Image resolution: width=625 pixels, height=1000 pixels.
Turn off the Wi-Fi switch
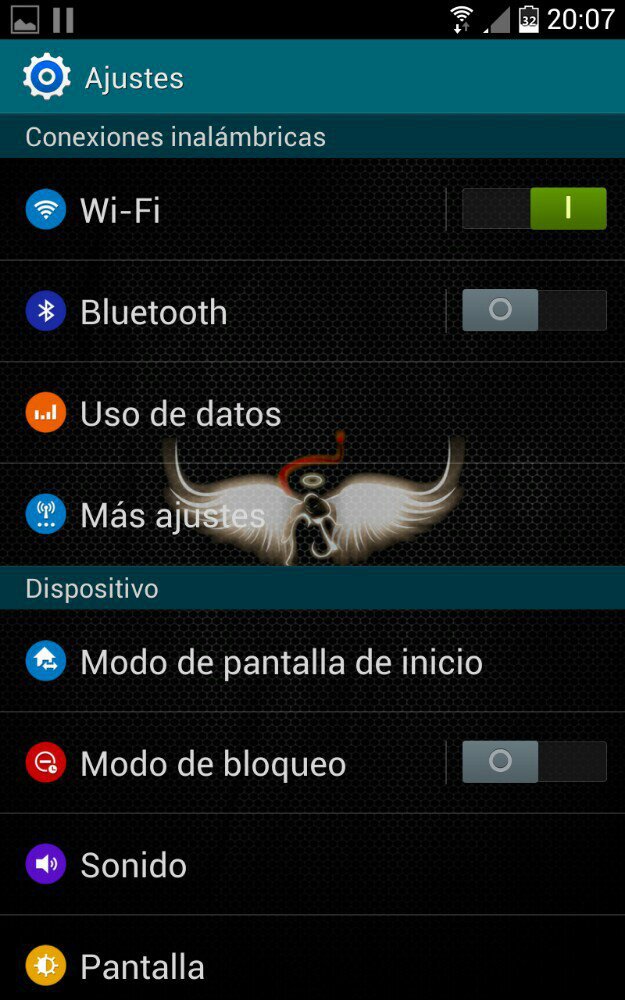[x=534, y=209]
